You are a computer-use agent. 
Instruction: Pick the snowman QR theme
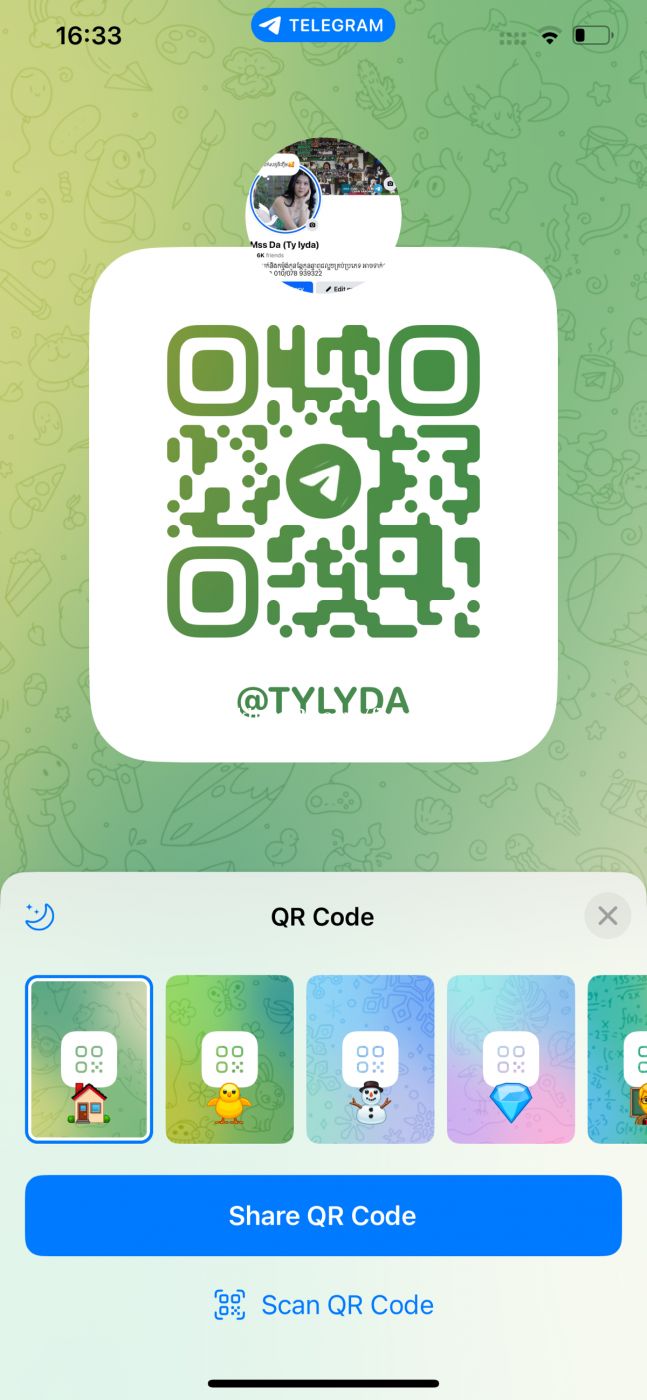pos(370,1059)
